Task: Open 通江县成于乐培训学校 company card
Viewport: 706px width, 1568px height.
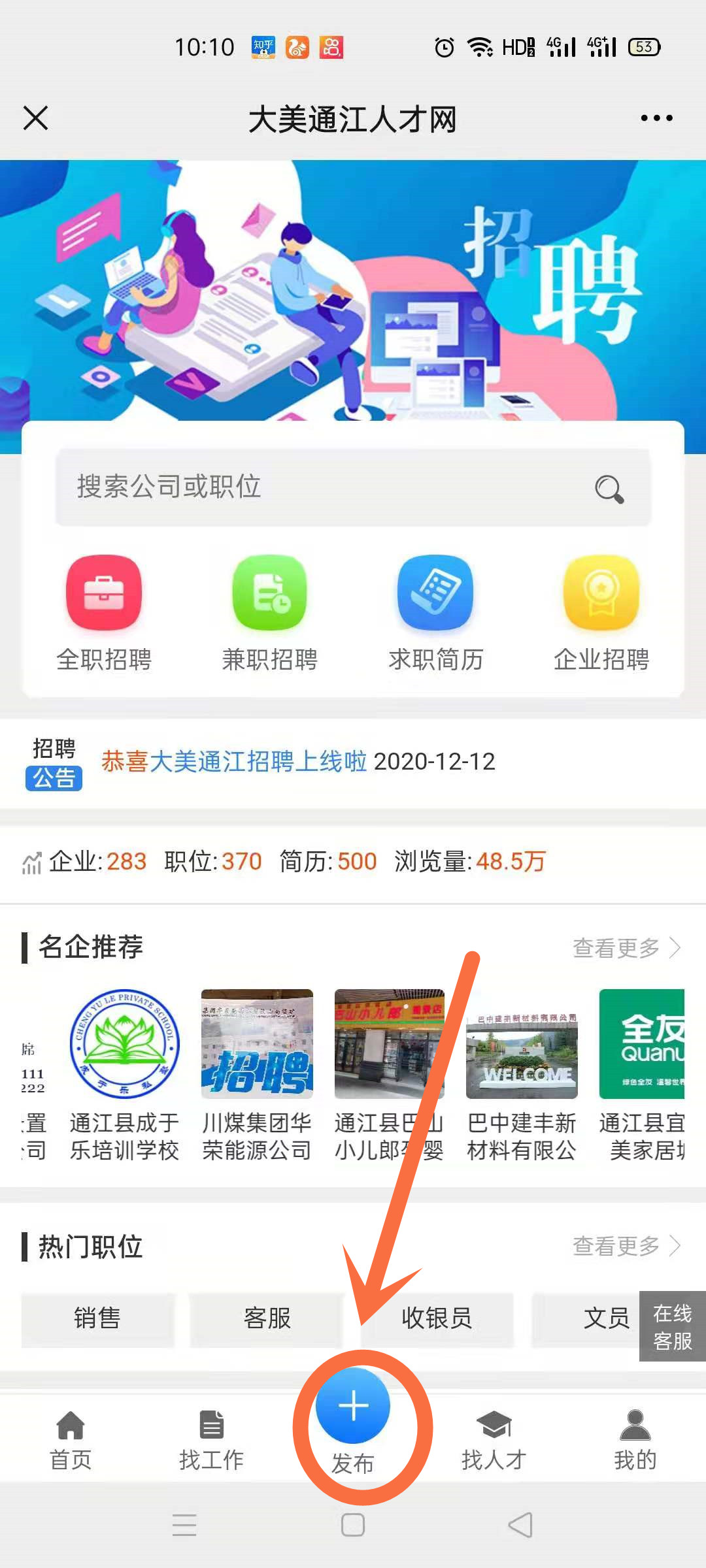Action: (124, 1075)
